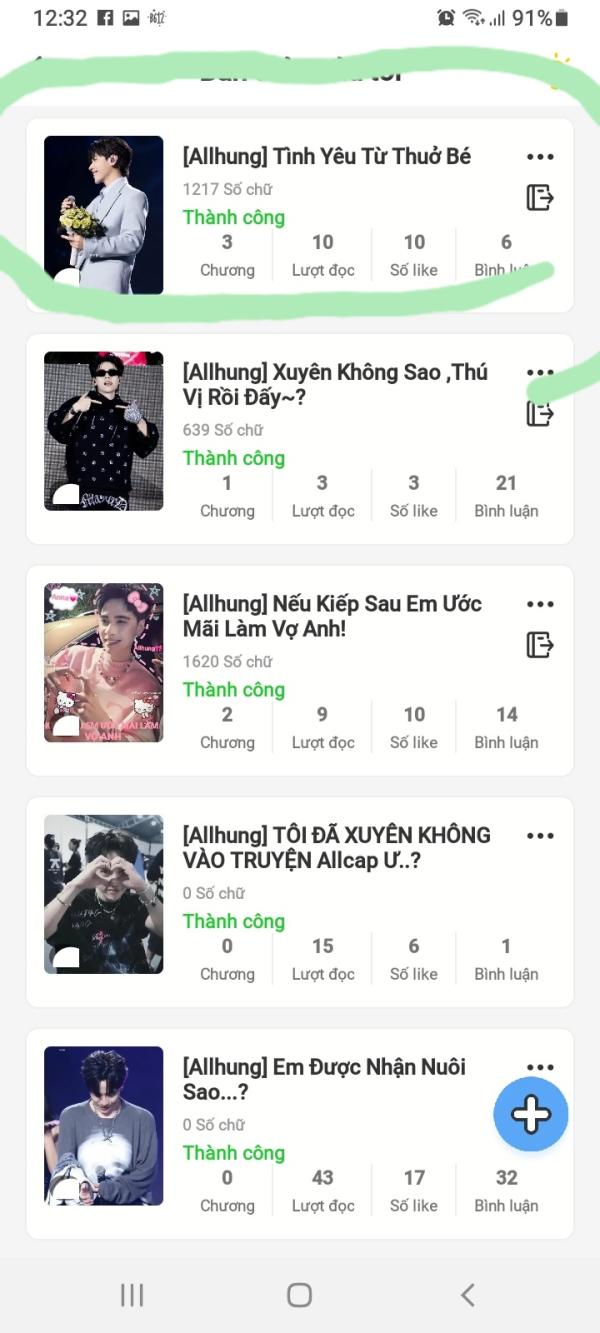Create a new story with the plus button

coord(531,1114)
